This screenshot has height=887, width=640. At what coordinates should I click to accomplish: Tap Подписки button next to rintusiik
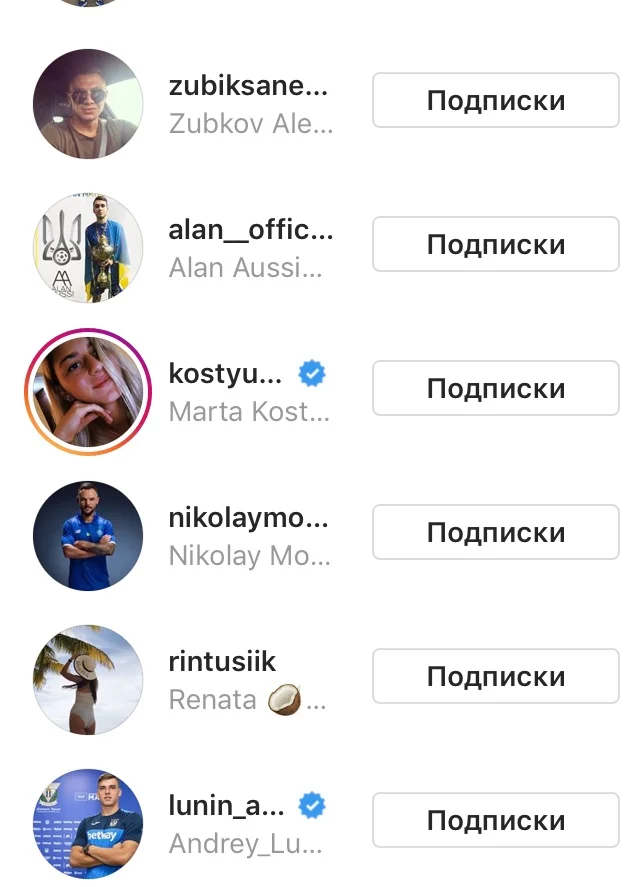click(x=496, y=676)
